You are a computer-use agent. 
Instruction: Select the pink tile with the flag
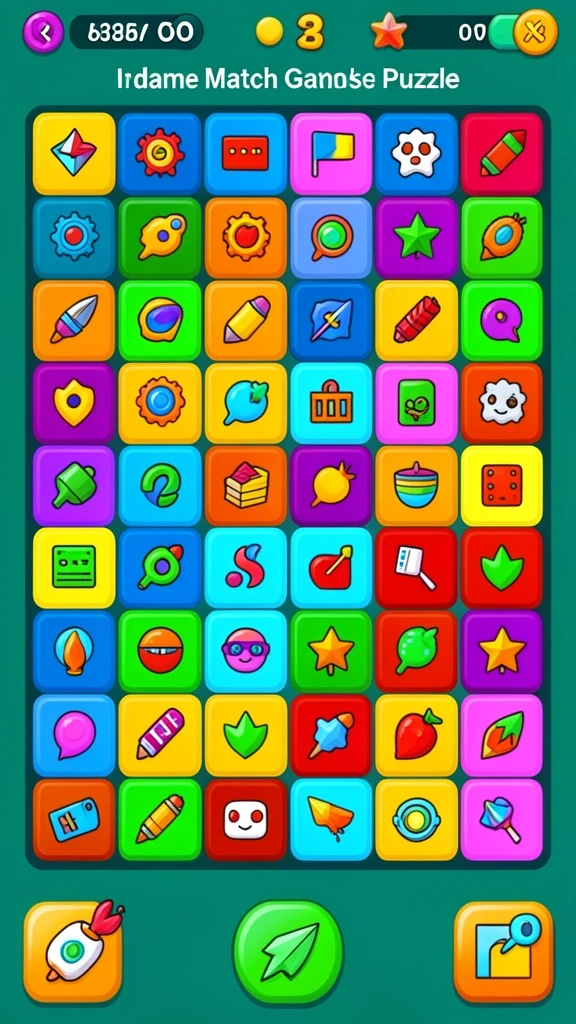tap(331, 153)
